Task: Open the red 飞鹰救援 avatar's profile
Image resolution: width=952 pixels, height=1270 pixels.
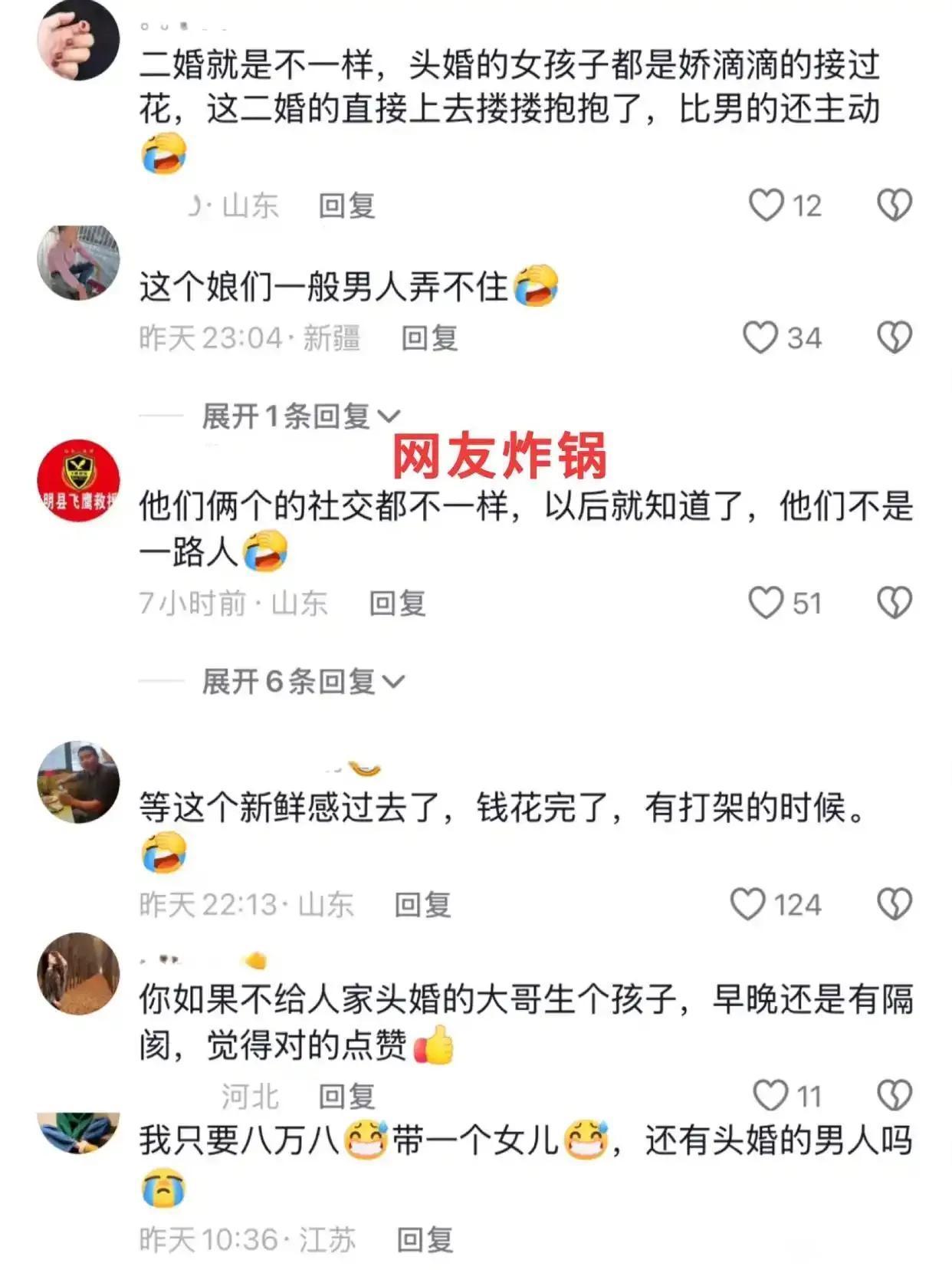Action: [78, 481]
